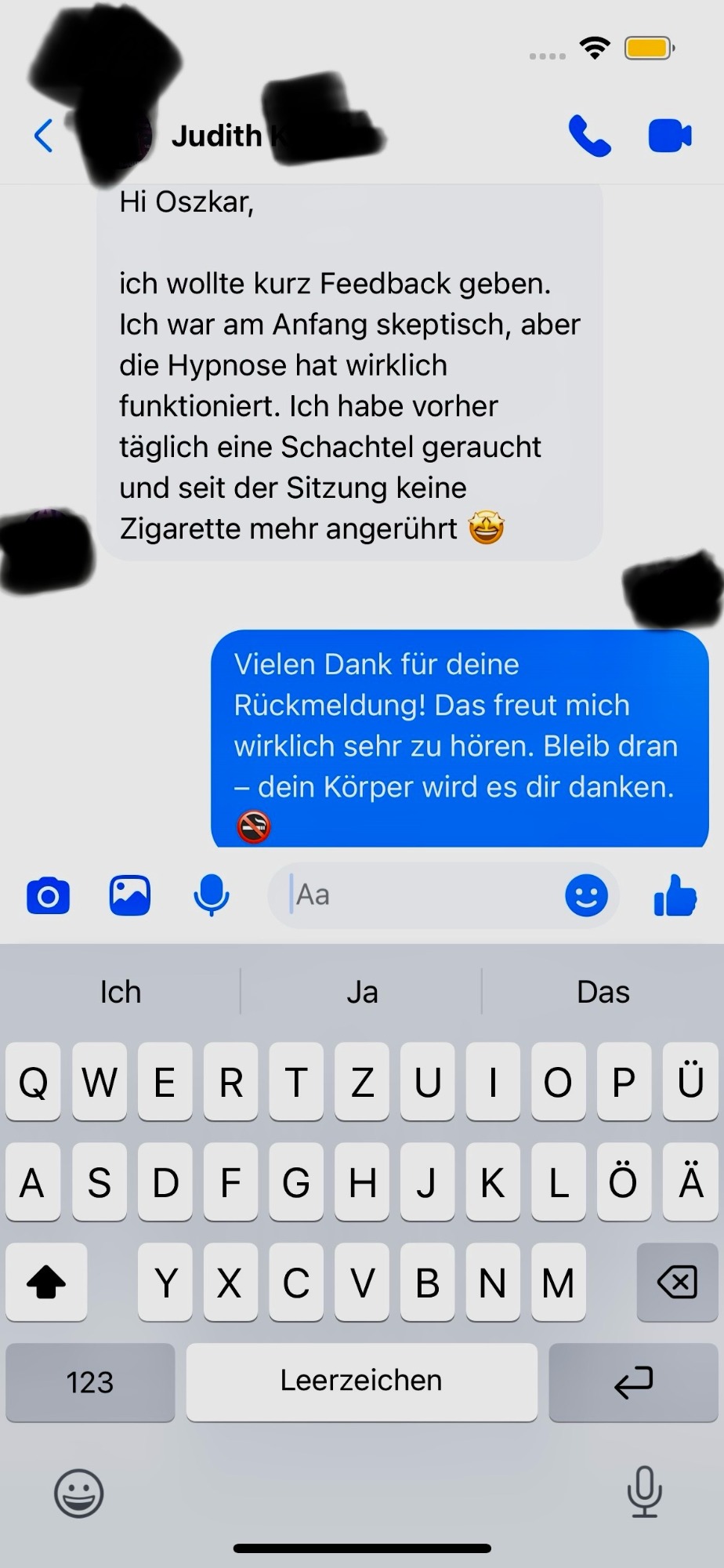
Task: Open the camera to take a photo
Action: (x=49, y=895)
